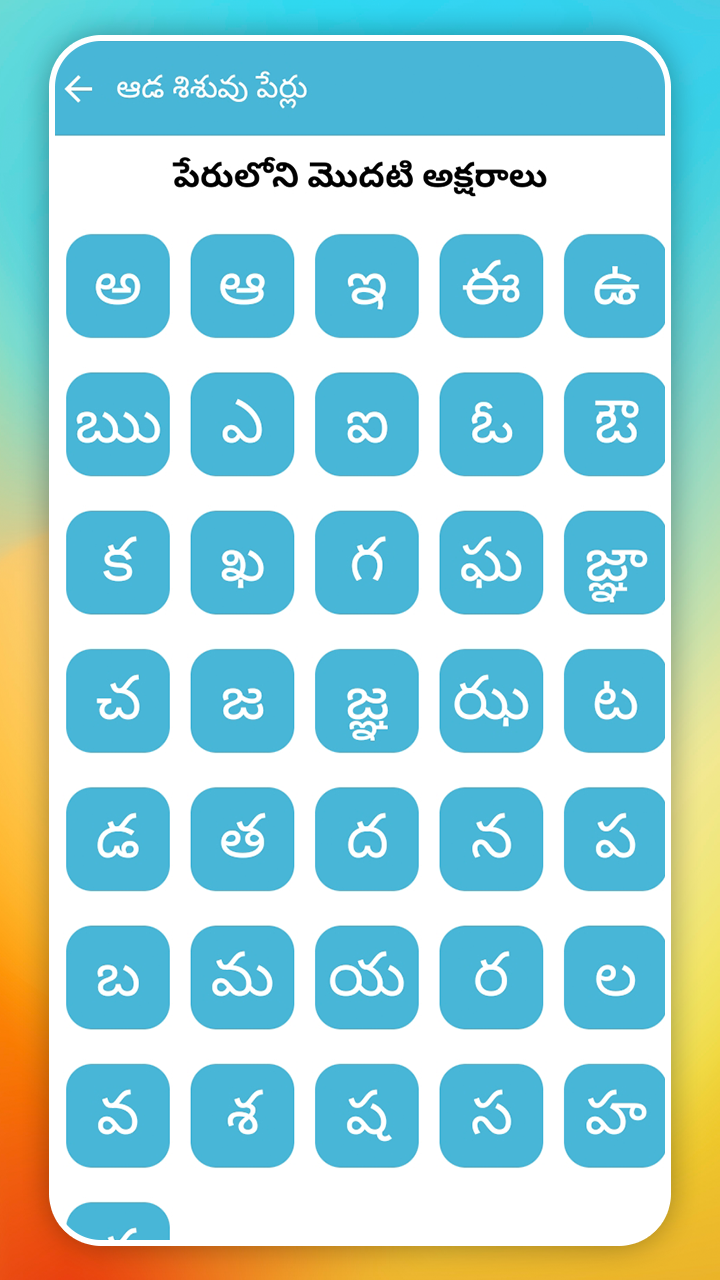The height and width of the screenshot is (1280, 720).
Task: Open names starting with స
Action: 490,1116
